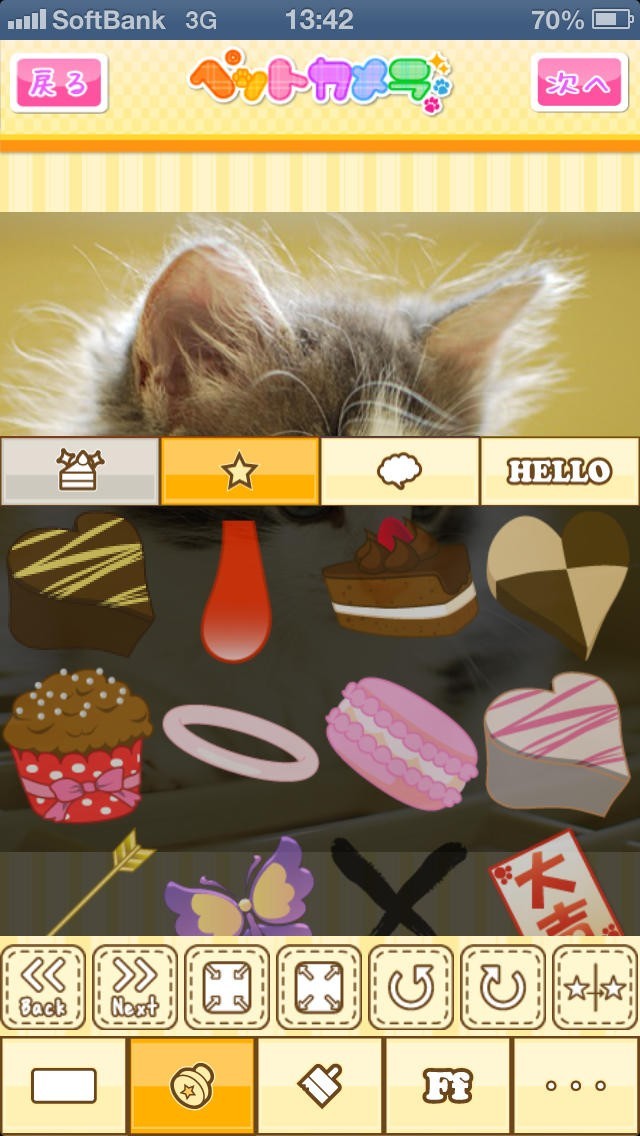Screen dimensions: 640x1136
Task: Select the chocolate cupcake sticker
Action: [x=78, y=746]
